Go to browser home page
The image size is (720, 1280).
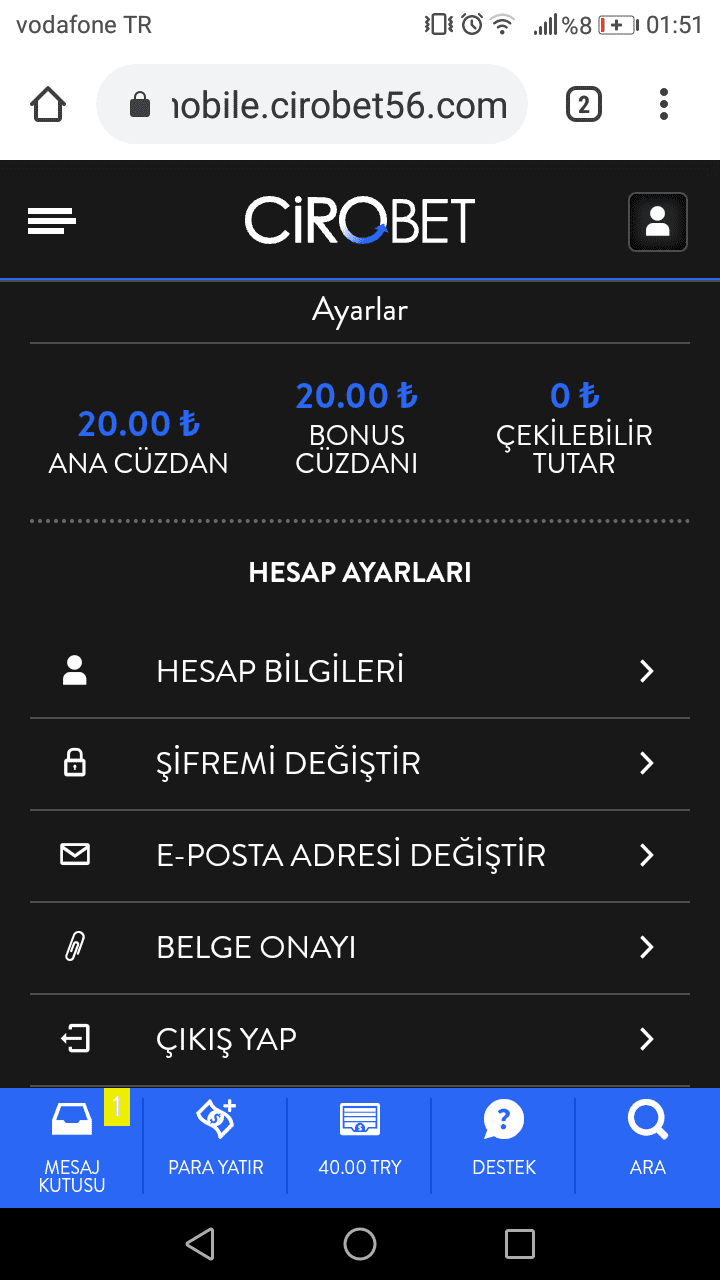[48, 105]
